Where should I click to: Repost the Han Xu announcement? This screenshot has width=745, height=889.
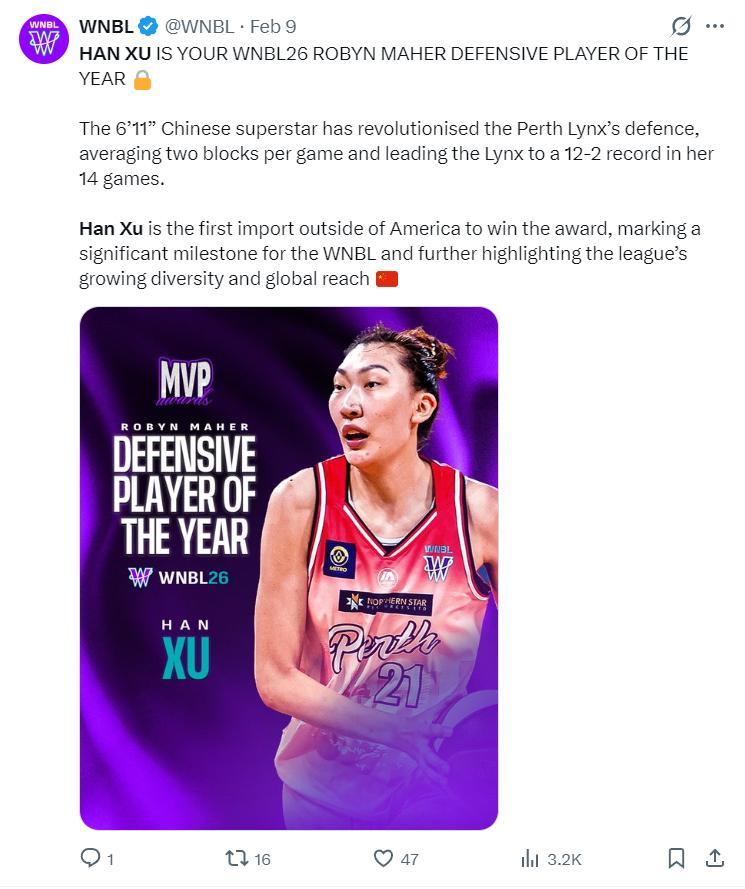point(237,858)
